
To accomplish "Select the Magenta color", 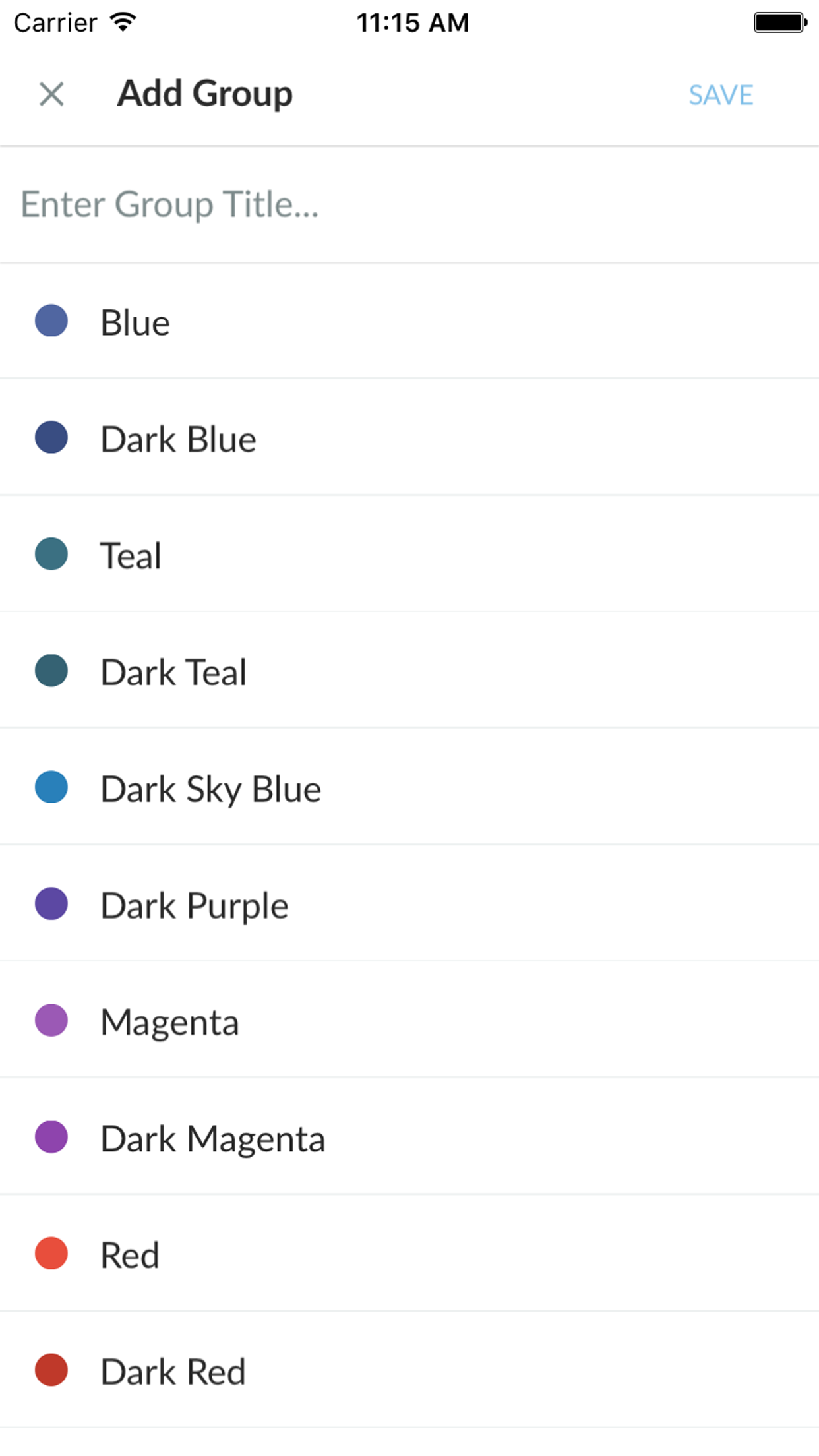I will click(409, 1021).
